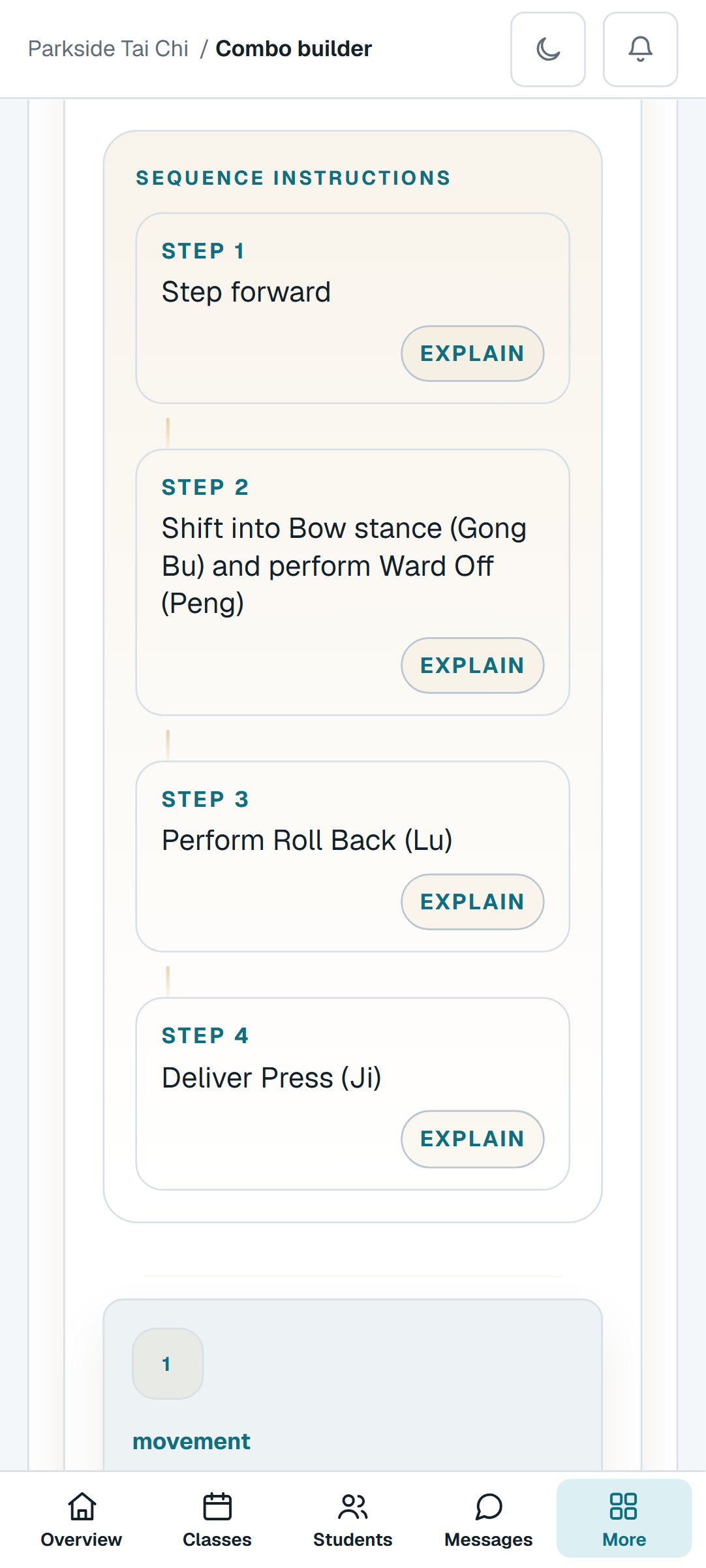Explain Step 3 Roll Back
The width and height of the screenshot is (706, 1568).
click(x=472, y=902)
